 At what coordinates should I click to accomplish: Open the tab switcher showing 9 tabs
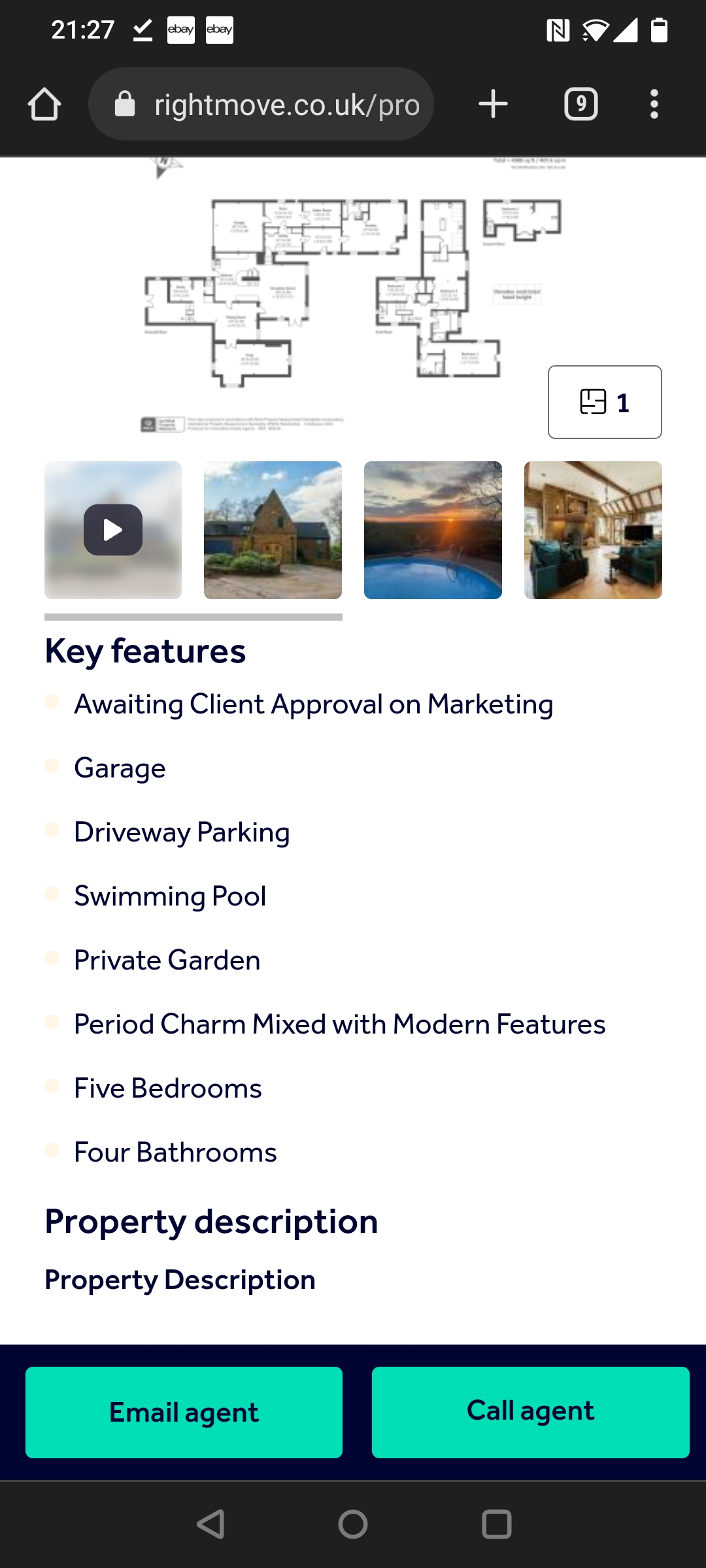click(580, 105)
